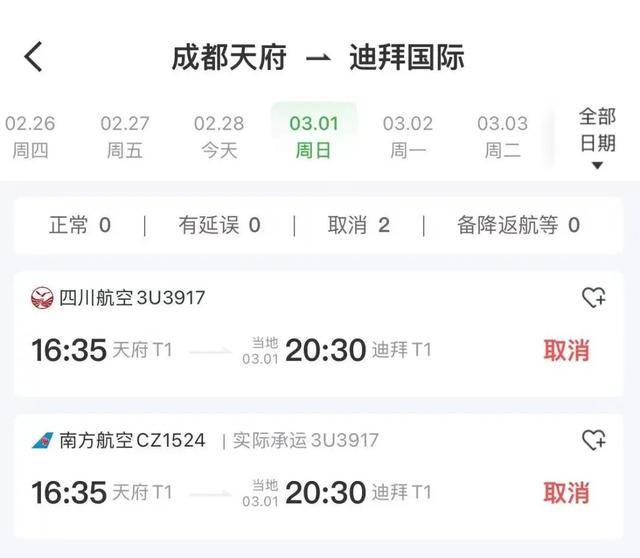The image size is (640, 558).
Task: Favorite the 四川航空 3U3917 flight
Action: (594, 297)
